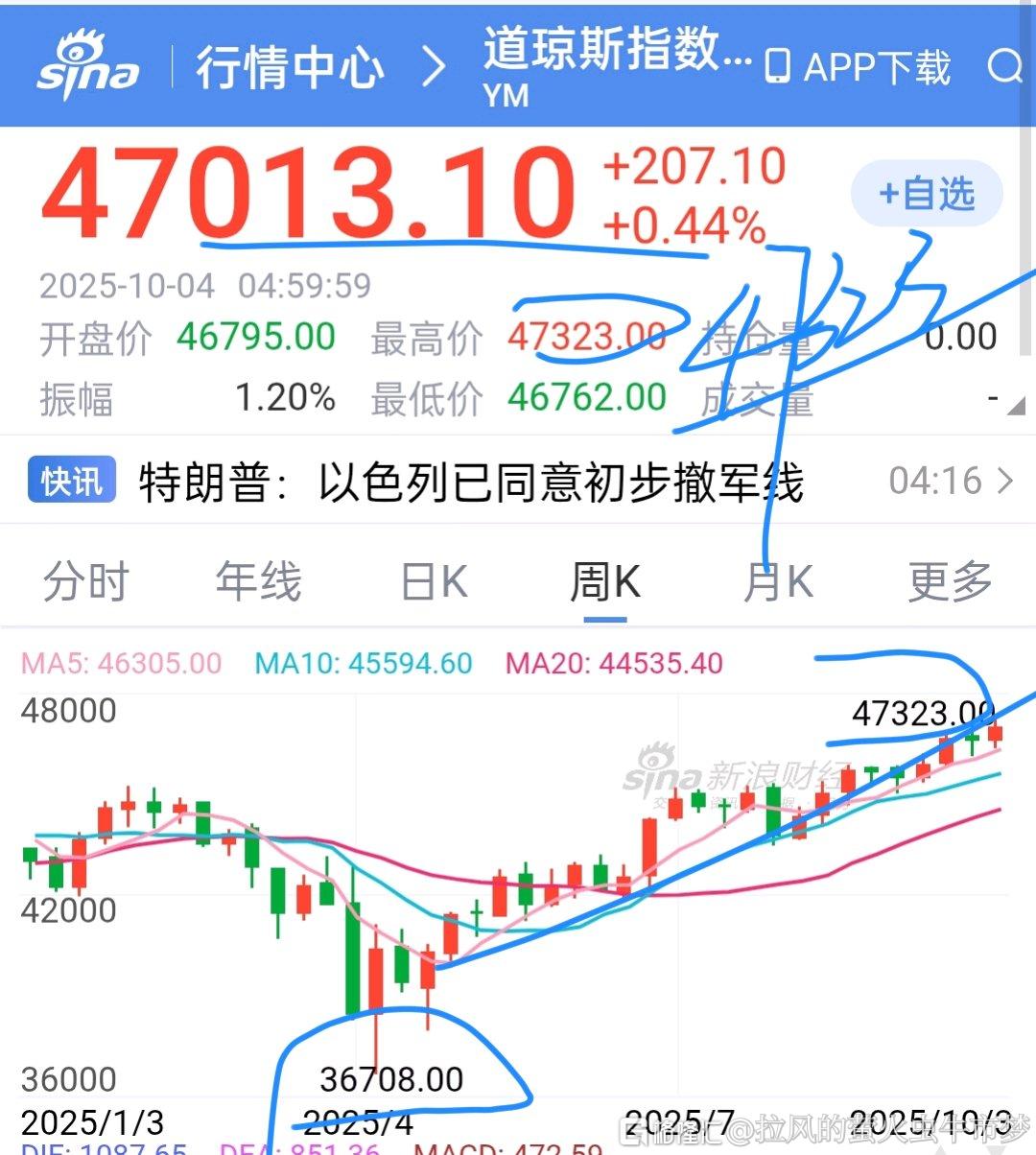Viewport: 1036px width, 1155px height.
Task: Open the Sina logo home link
Action: (88, 67)
